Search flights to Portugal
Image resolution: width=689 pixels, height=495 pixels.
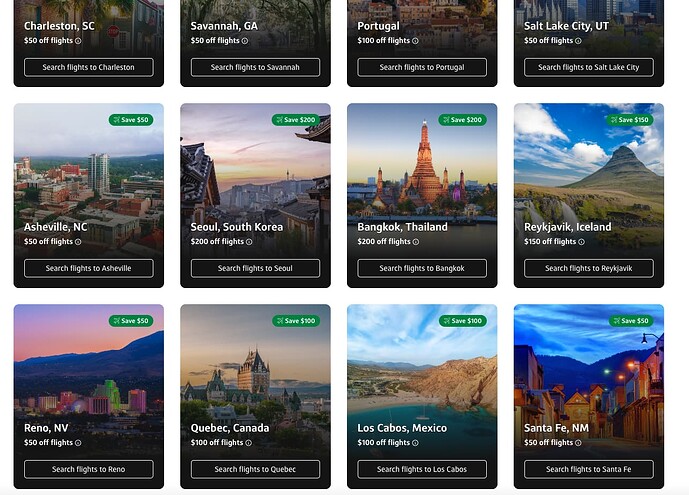pos(422,67)
